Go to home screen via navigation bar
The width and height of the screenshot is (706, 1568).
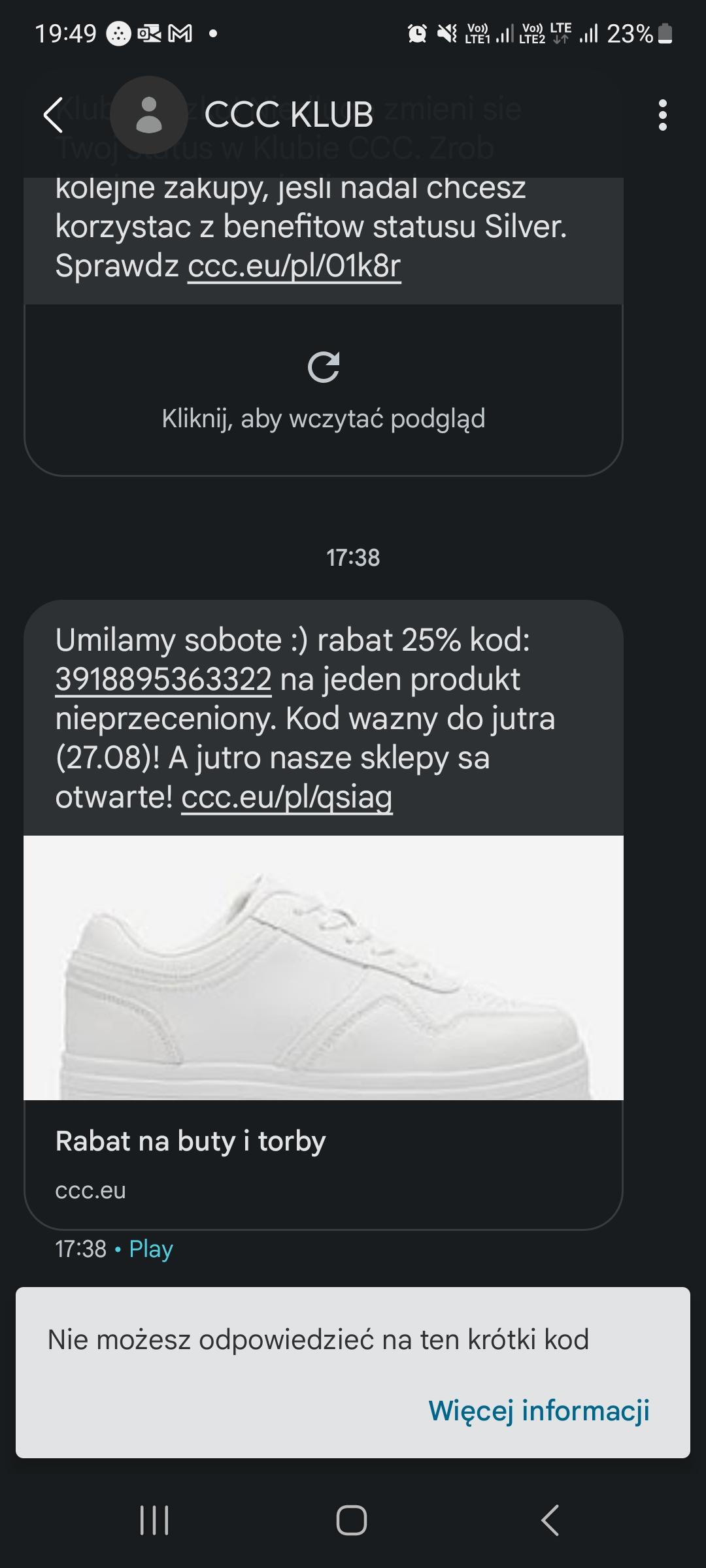352,1520
